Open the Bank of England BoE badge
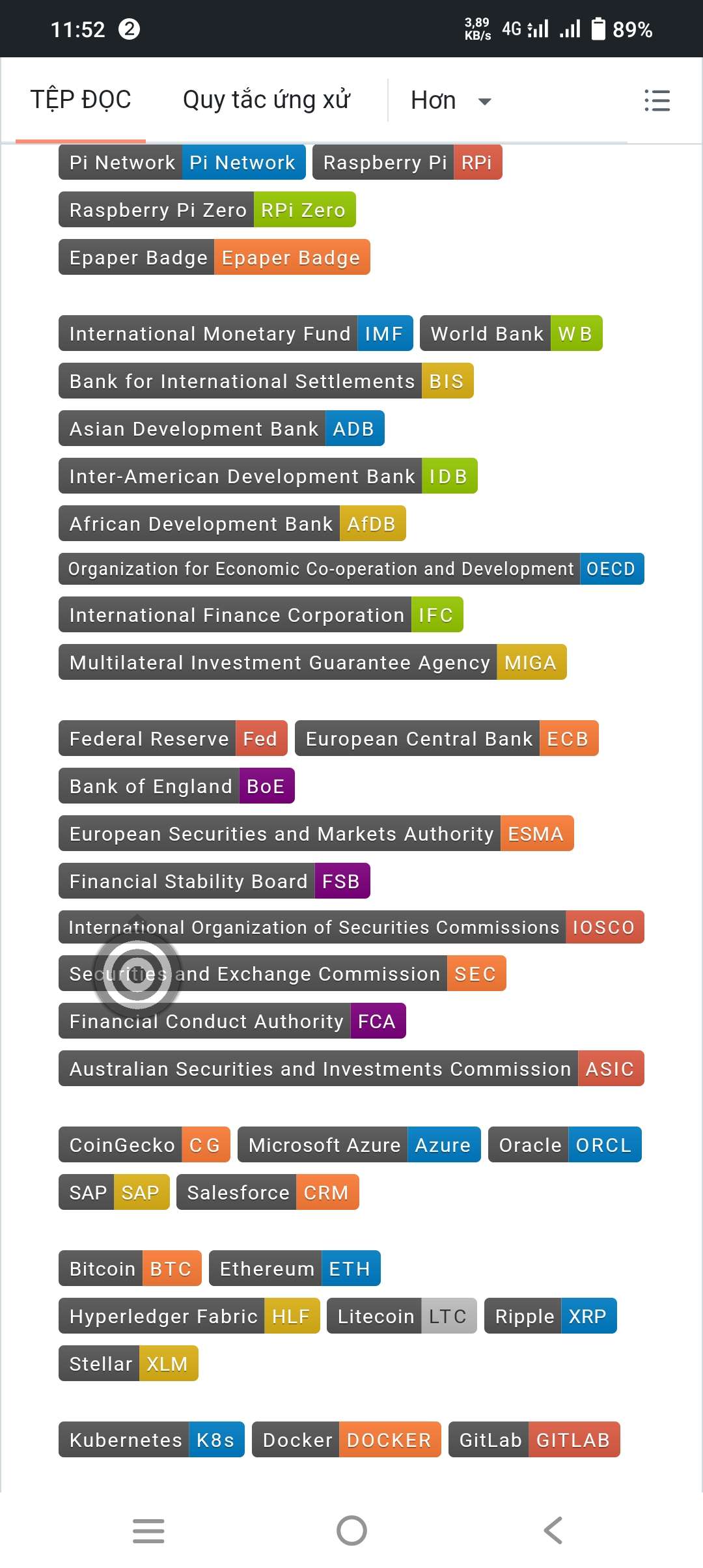The height and width of the screenshot is (1568, 703). 176,786
